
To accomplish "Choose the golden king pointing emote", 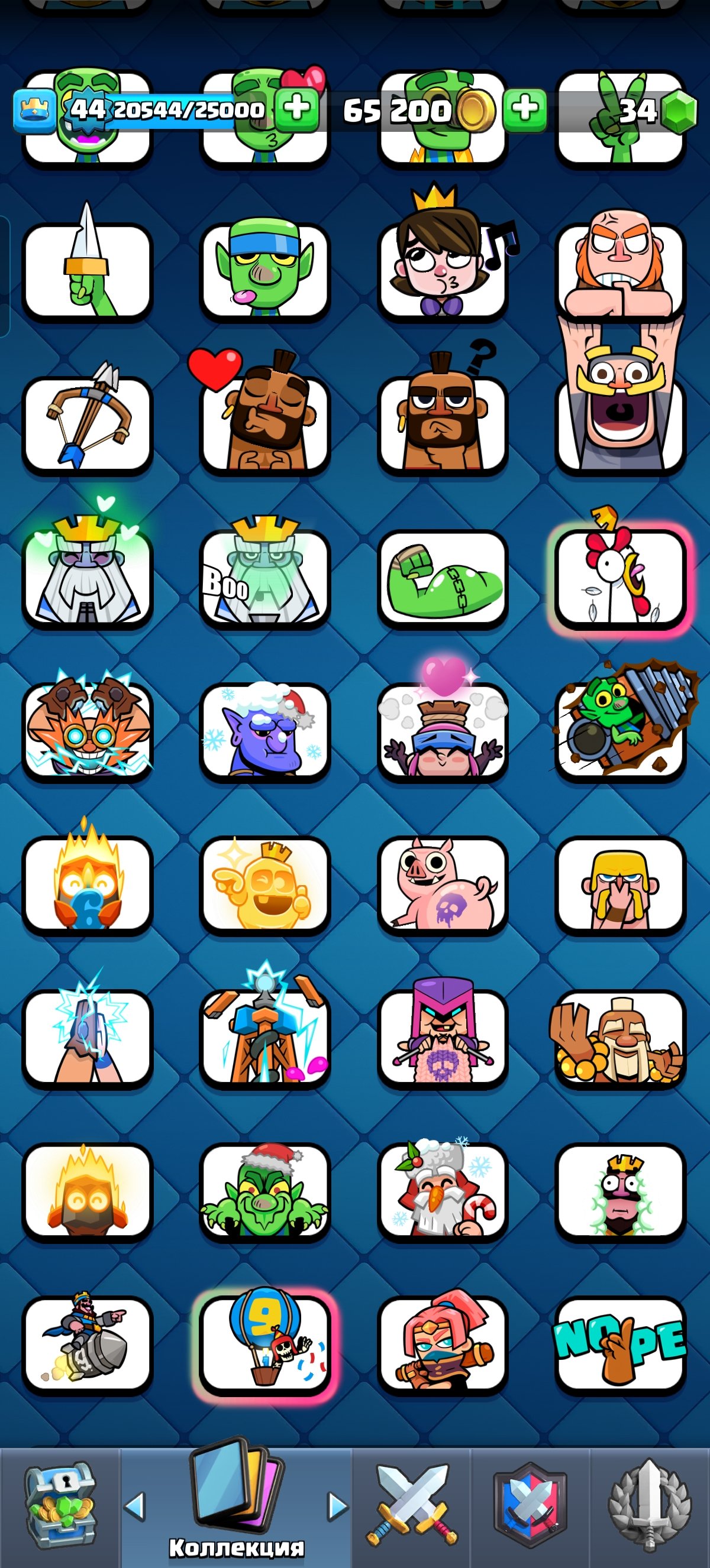I will point(265,885).
